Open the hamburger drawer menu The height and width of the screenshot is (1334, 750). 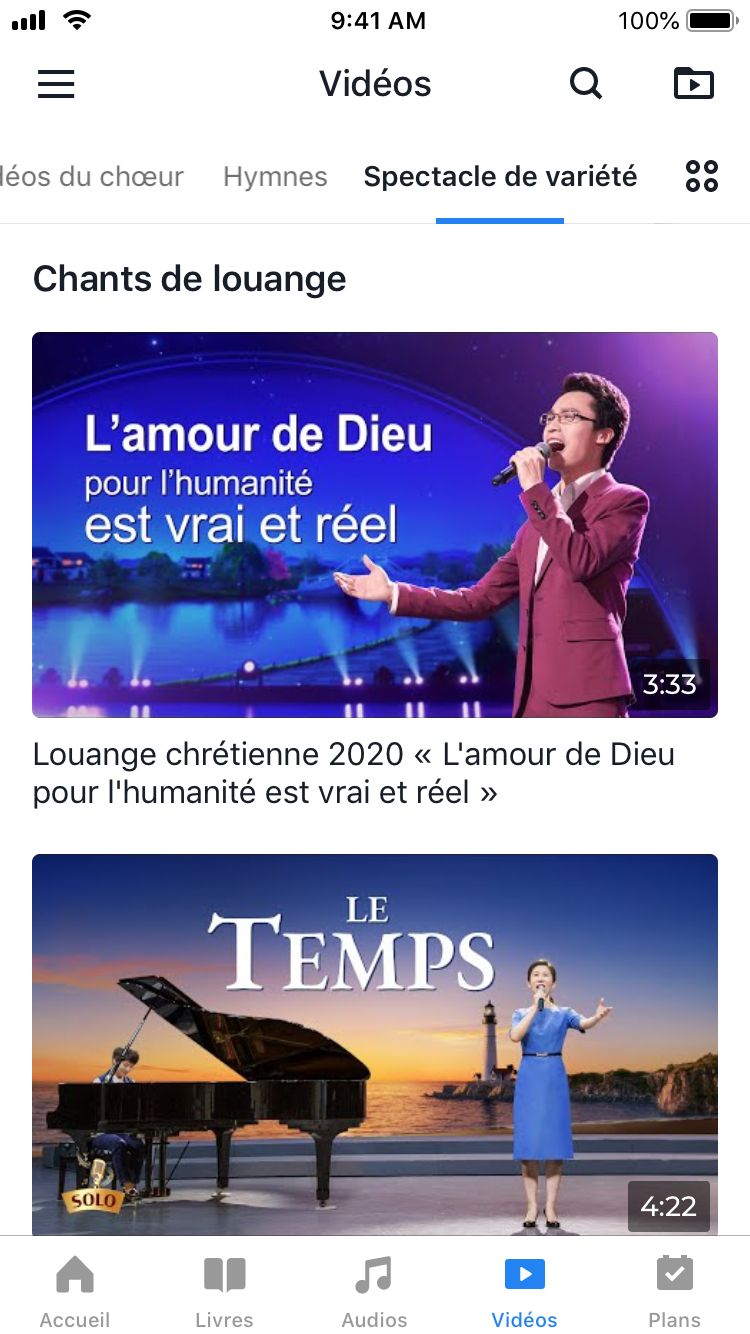(x=56, y=84)
